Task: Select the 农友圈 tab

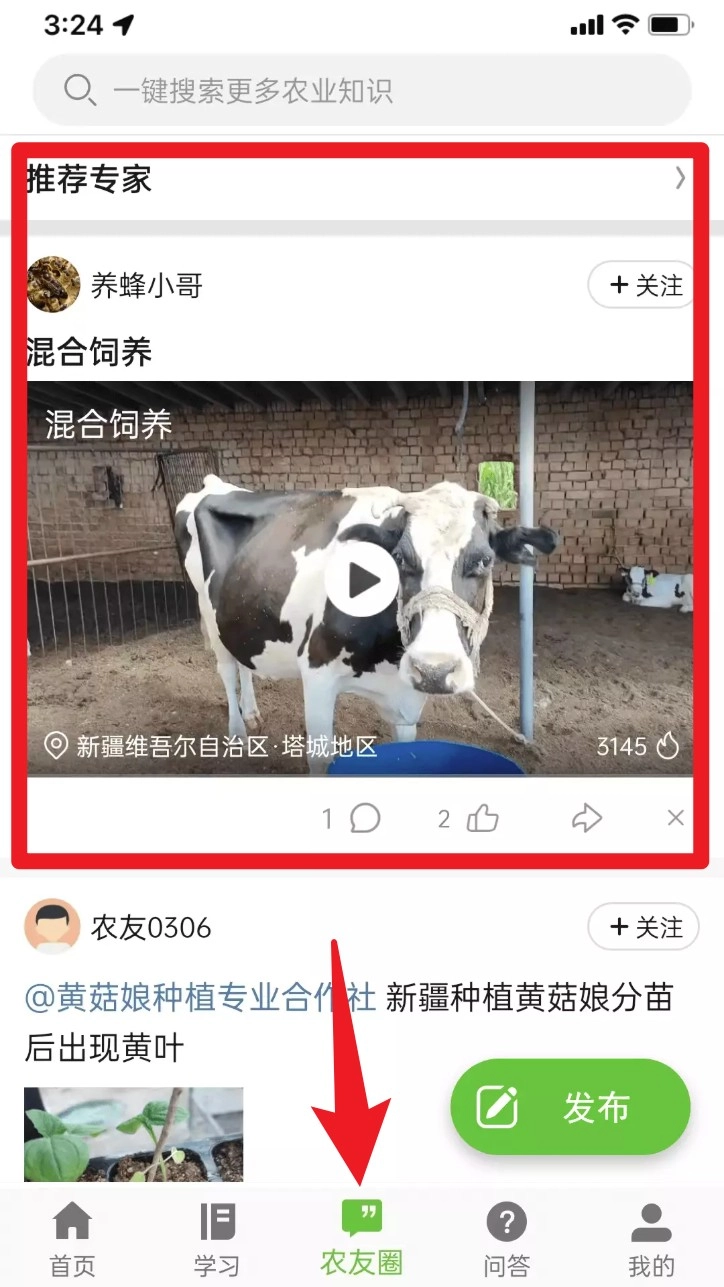Action: (x=361, y=1238)
